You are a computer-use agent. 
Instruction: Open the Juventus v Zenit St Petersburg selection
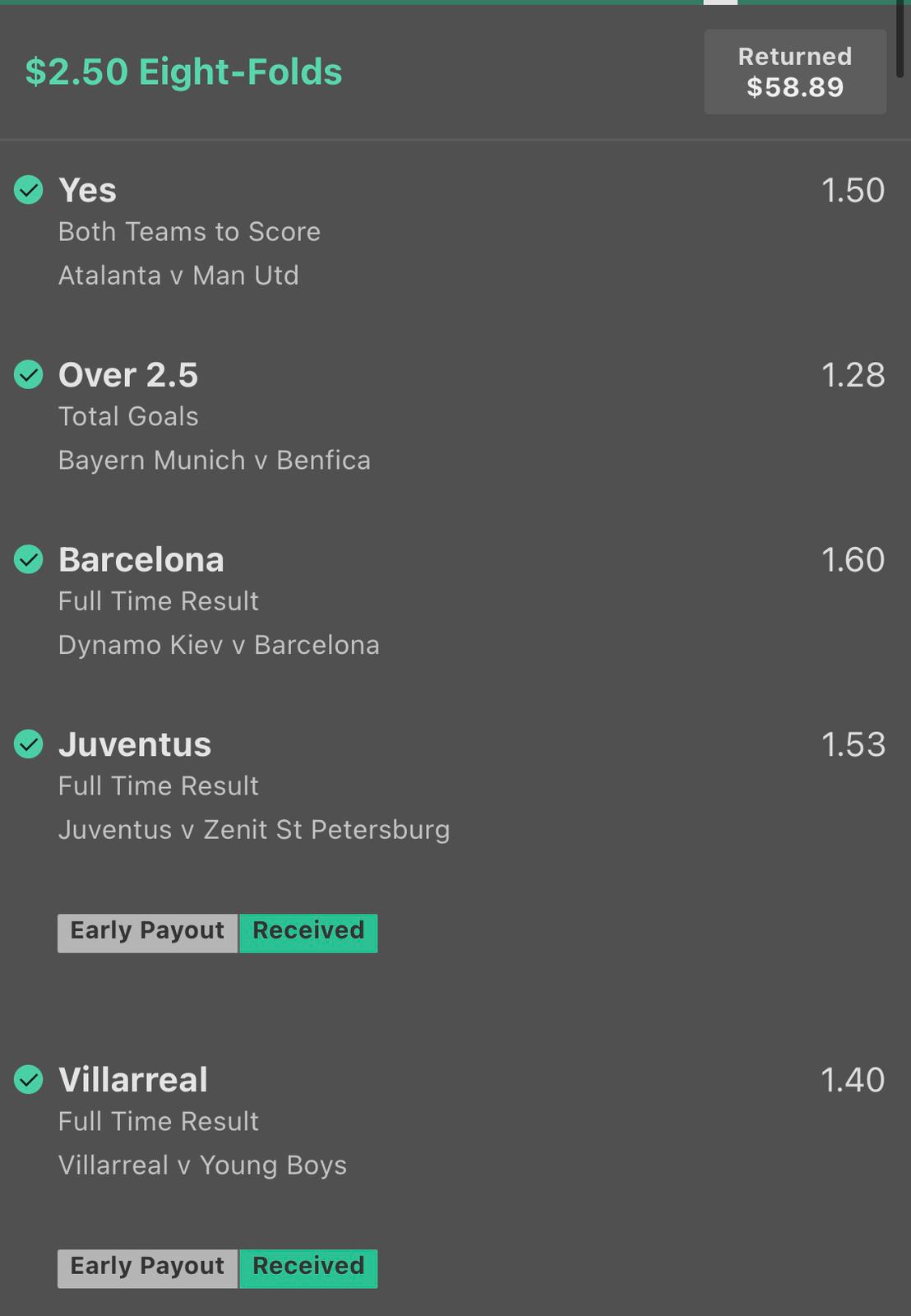tap(253, 829)
